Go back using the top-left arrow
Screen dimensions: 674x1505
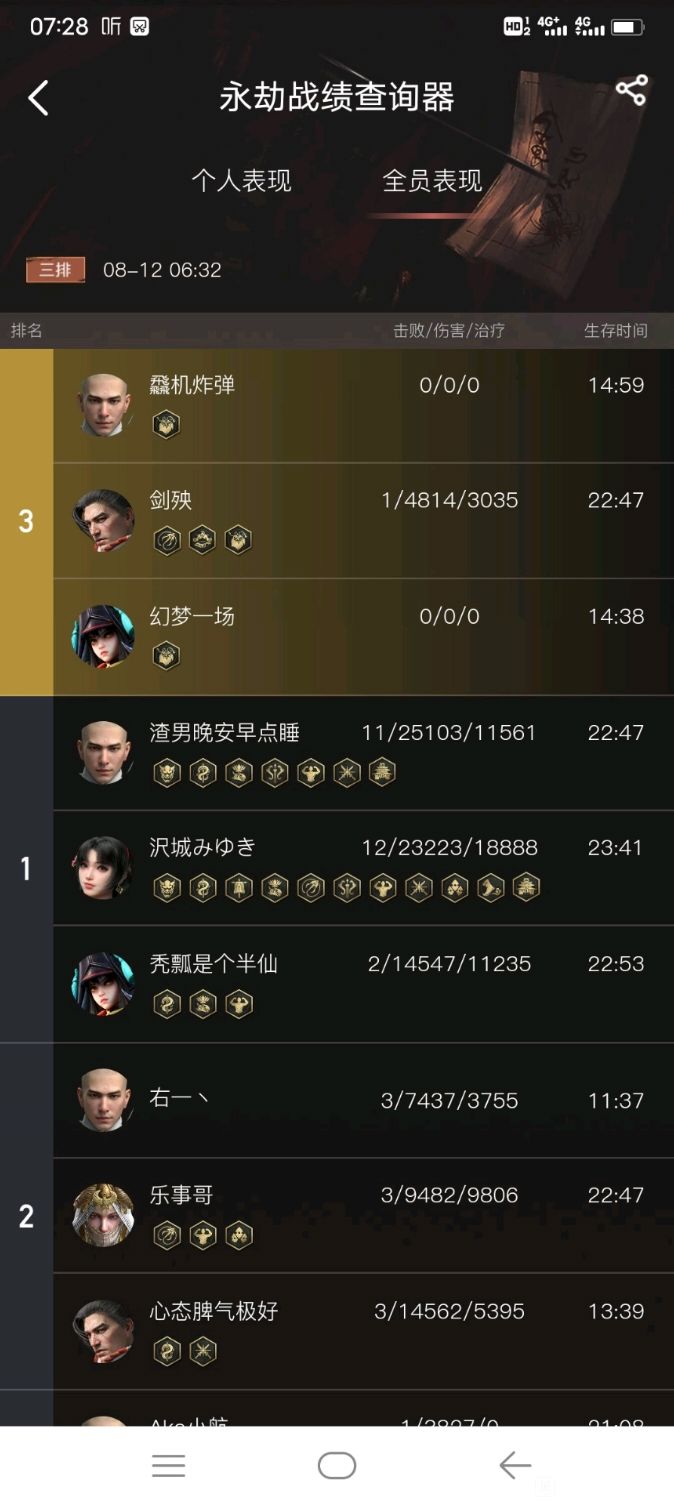pyautogui.click(x=38, y=98)
